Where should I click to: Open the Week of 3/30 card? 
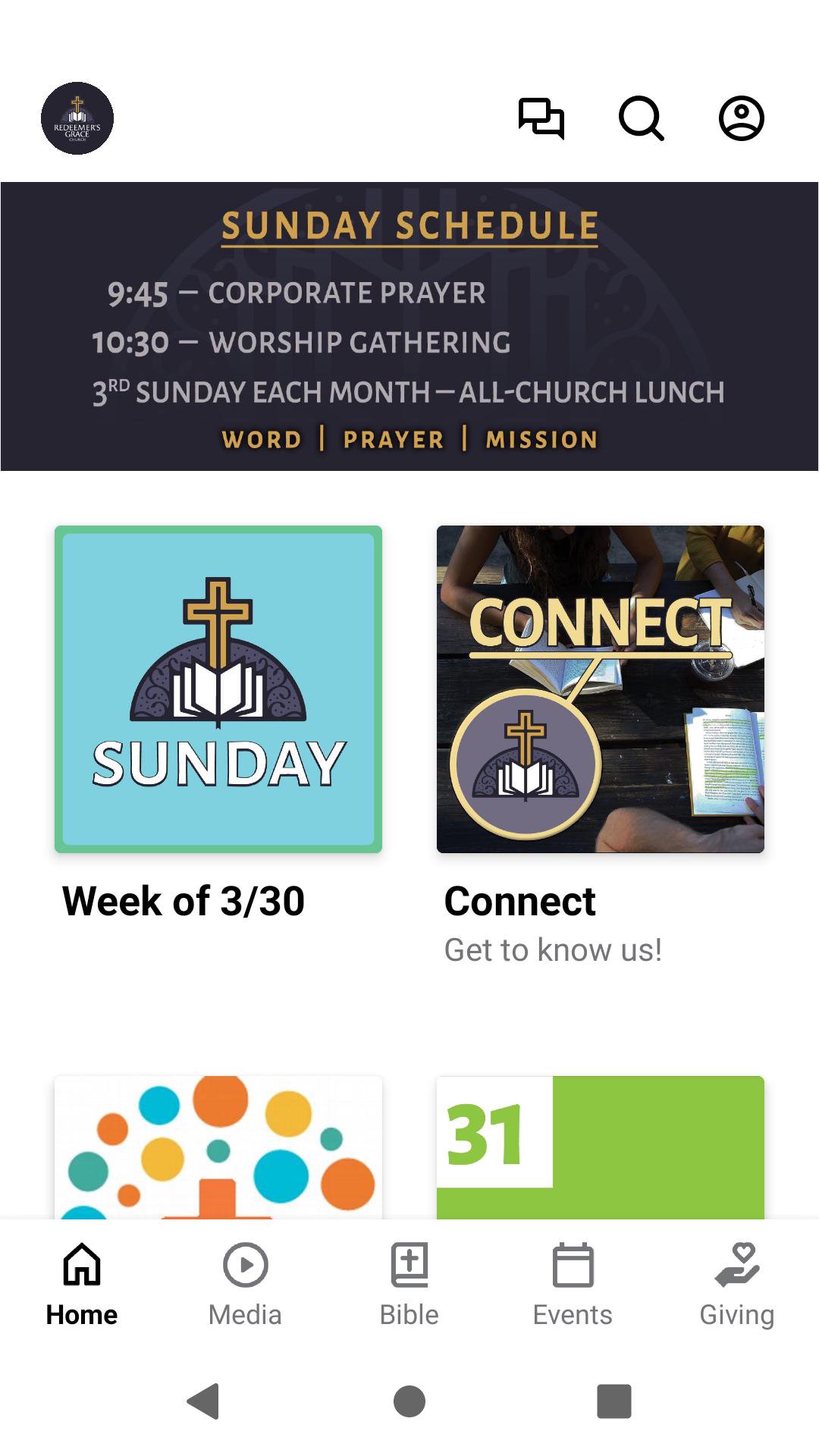click(218, 689)
